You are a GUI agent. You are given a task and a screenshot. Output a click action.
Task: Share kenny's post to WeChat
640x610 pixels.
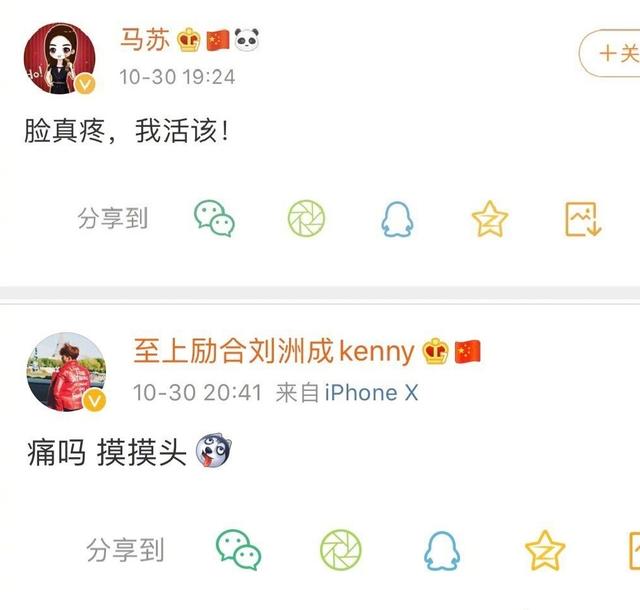239,550
